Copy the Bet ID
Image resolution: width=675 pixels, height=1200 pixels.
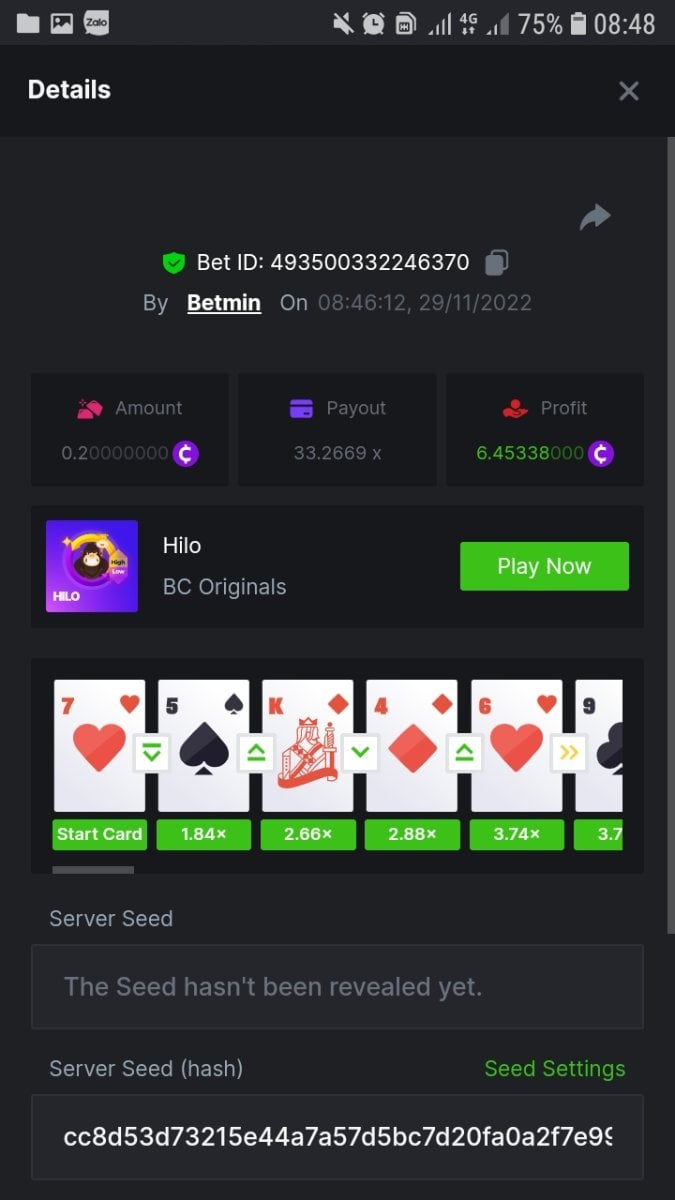496,263
